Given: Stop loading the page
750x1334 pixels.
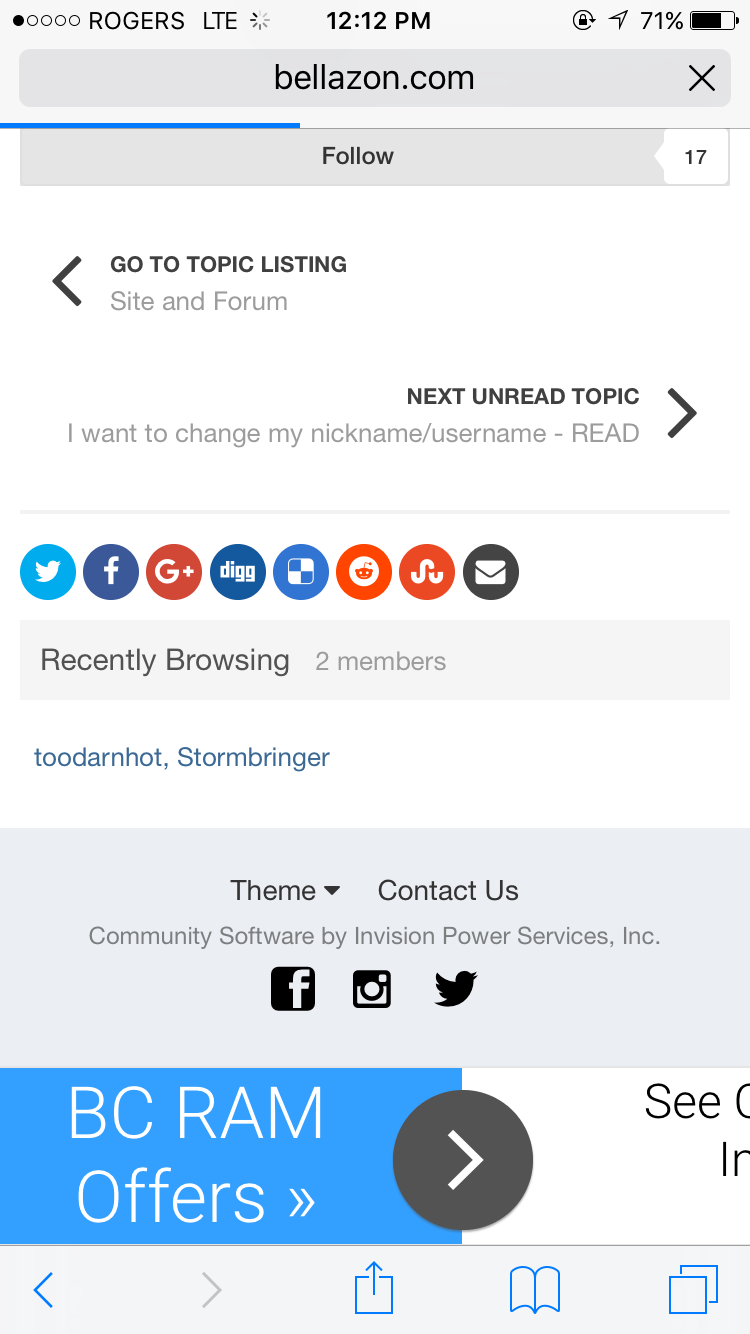Looking at the screenshot, I should pos(702,78).
